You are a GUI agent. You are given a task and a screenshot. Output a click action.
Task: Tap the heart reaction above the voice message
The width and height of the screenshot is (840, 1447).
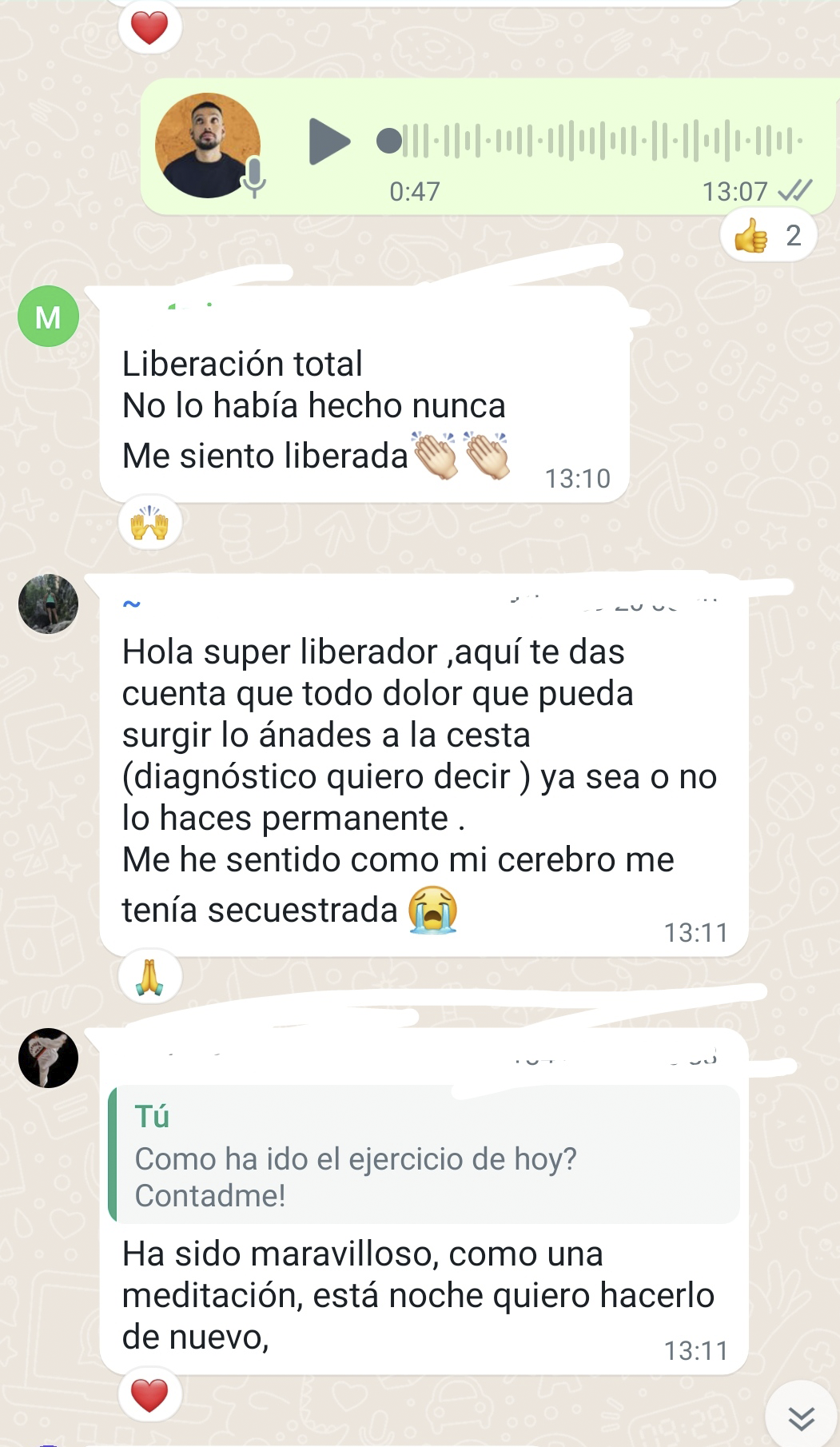point(149,29)
